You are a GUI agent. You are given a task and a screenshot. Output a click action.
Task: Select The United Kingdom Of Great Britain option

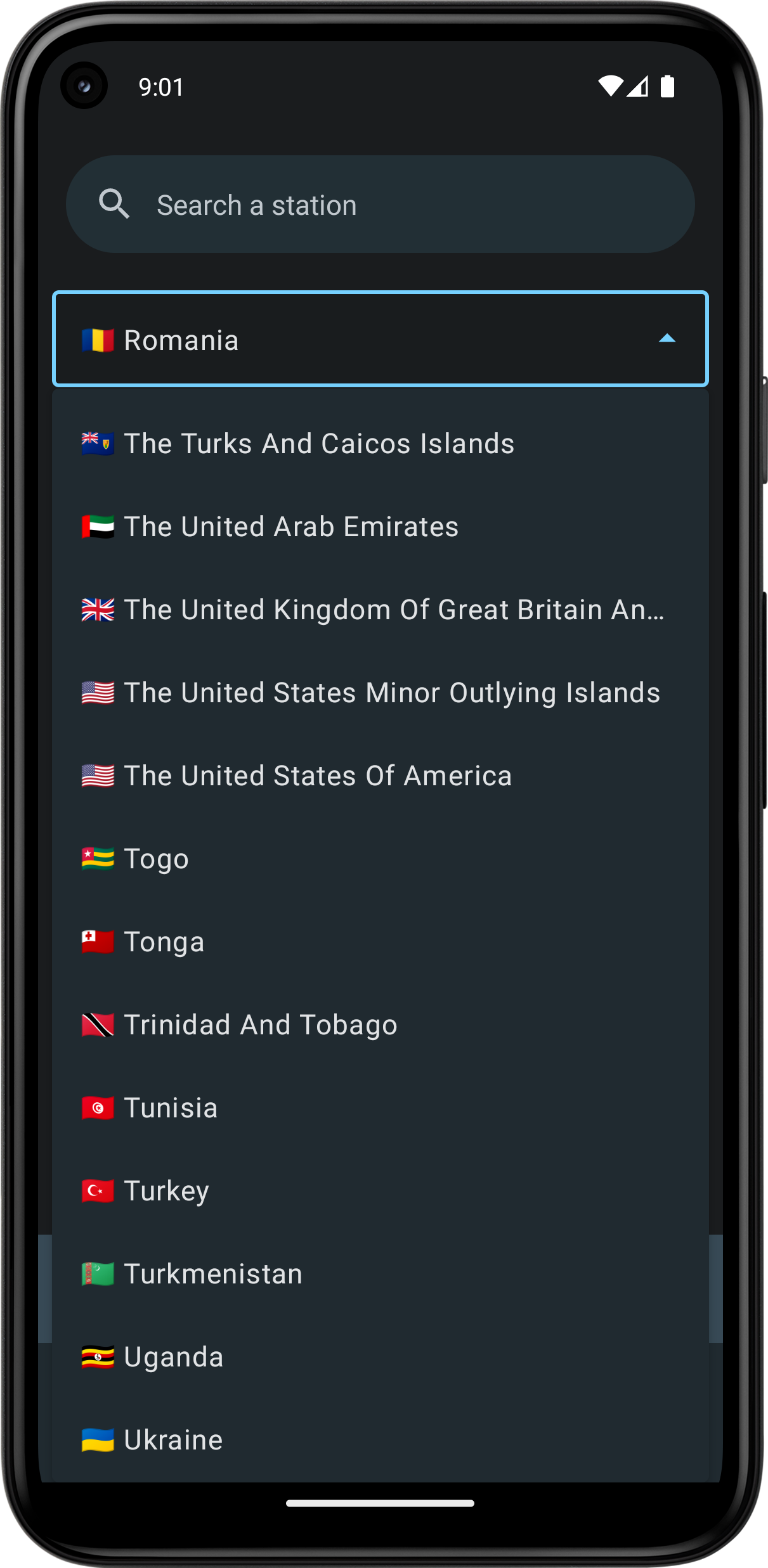tap(381, 610)
